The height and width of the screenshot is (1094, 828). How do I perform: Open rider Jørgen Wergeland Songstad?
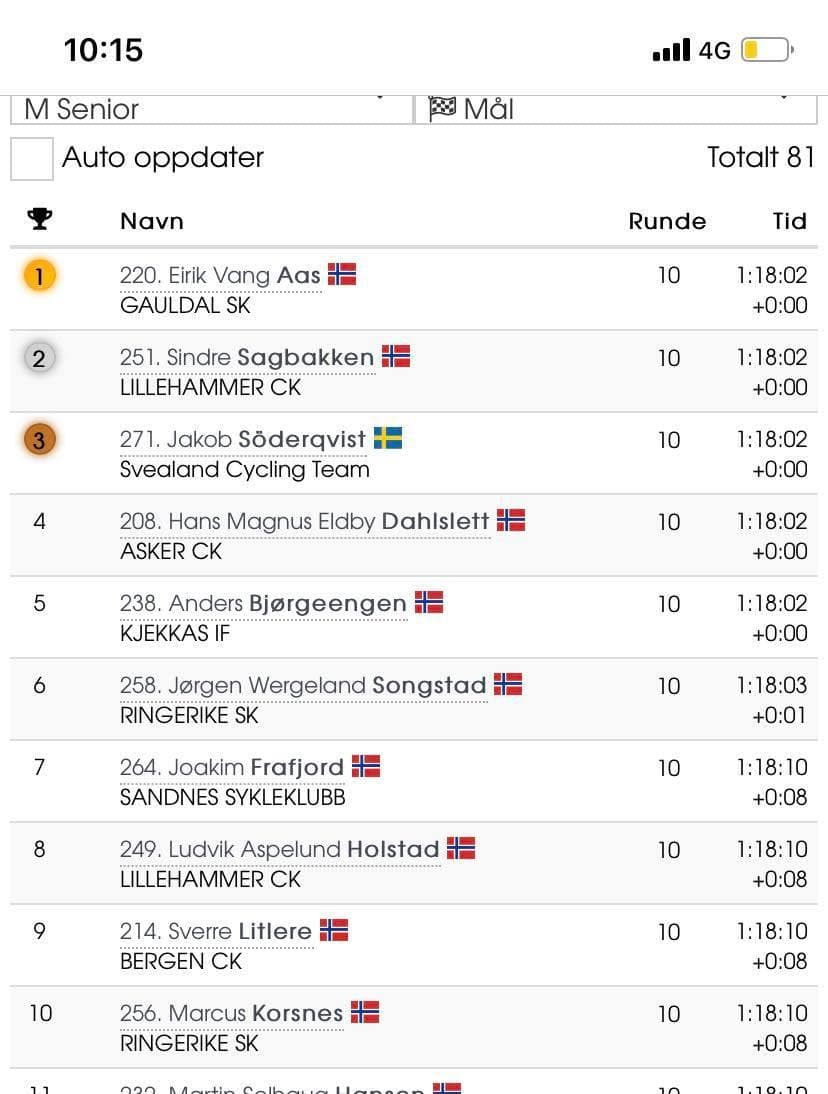[x=303, y=685]
